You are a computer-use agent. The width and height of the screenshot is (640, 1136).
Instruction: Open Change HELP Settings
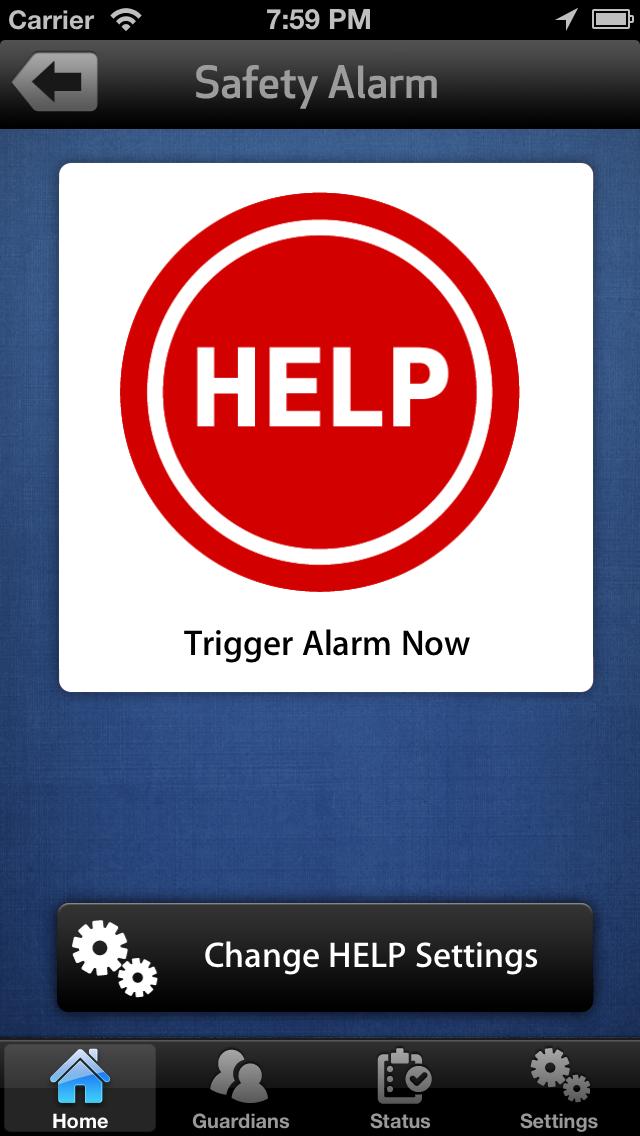click(325, 957)
